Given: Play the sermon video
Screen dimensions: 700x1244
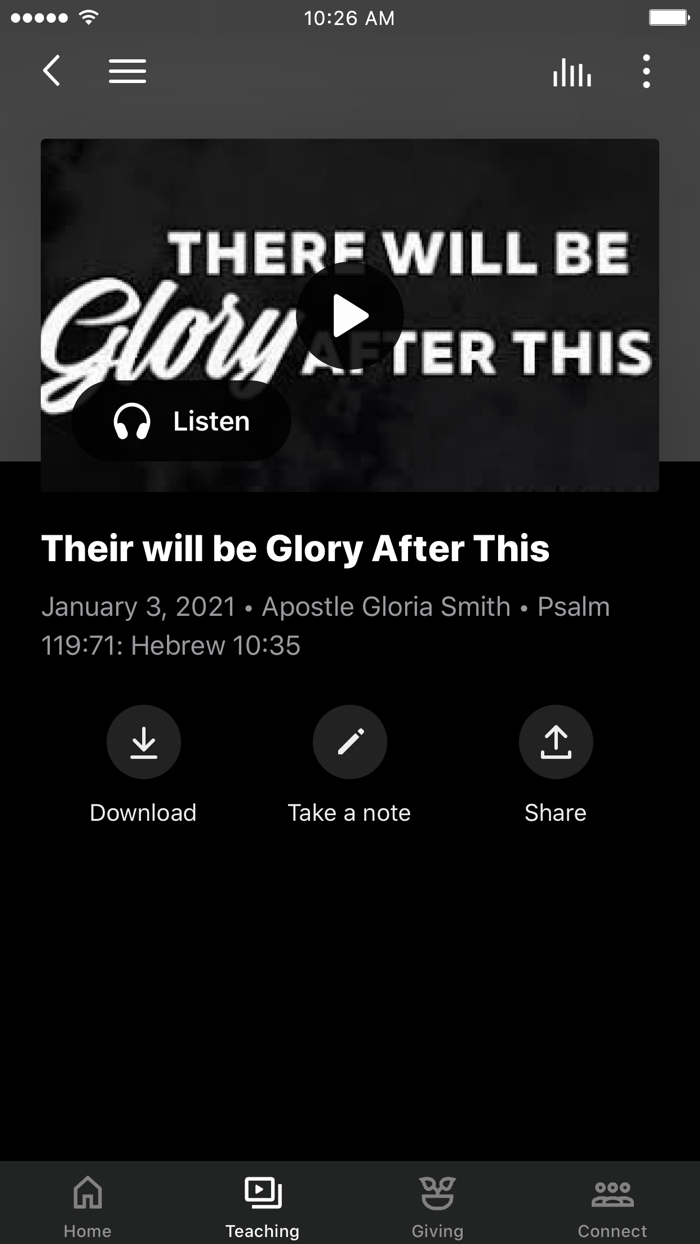Looking at the screenshot, I should [350, 316].
